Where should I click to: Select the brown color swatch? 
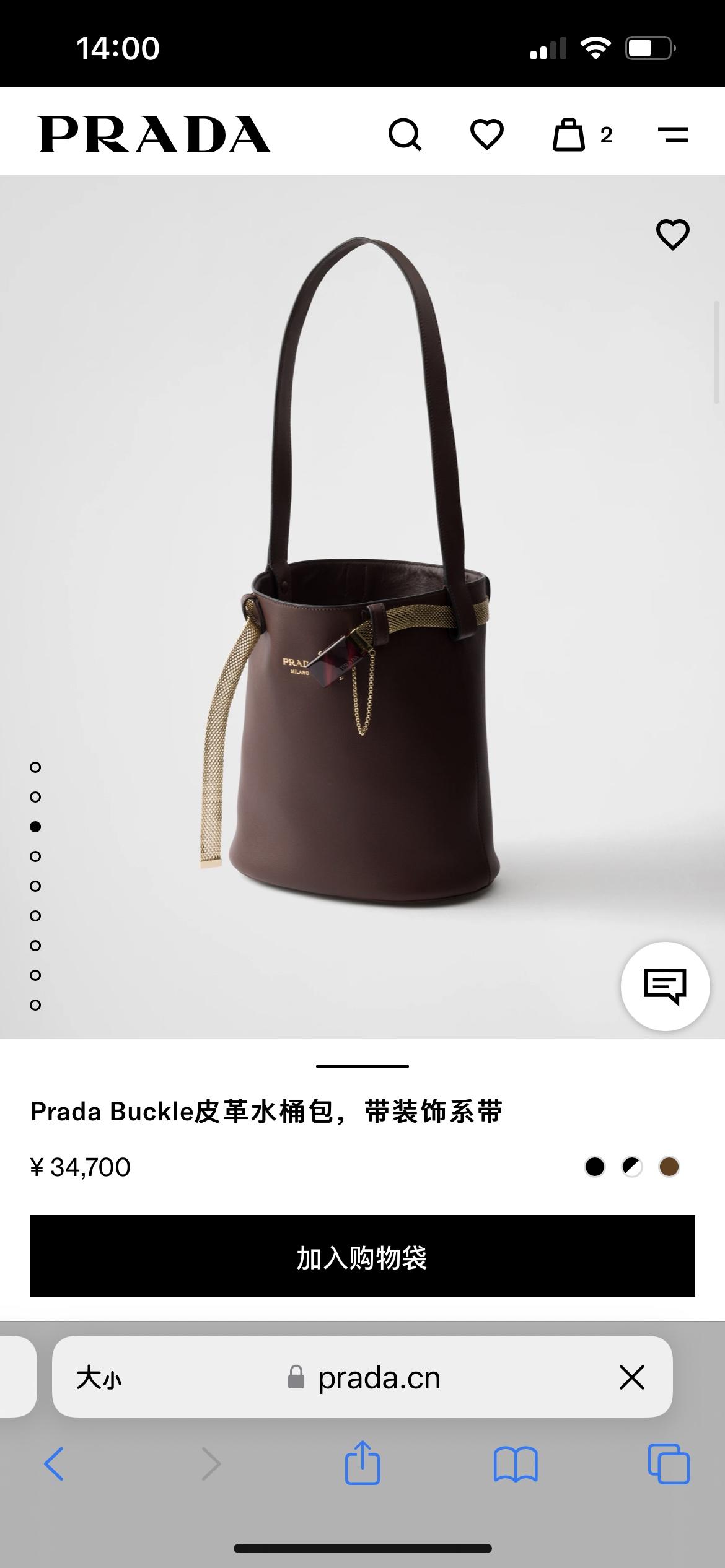669,1167
